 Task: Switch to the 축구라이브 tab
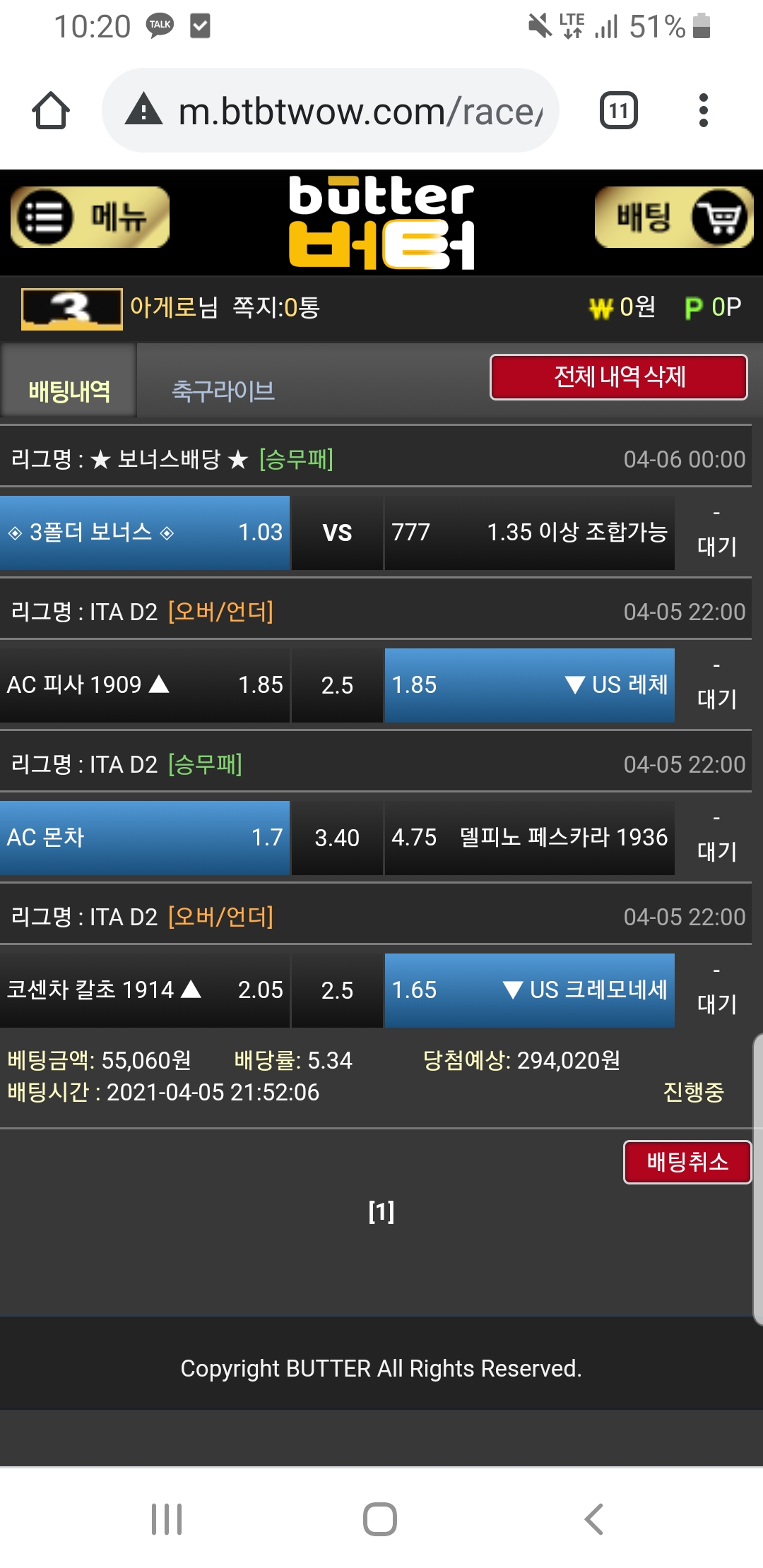click(223, 390)
